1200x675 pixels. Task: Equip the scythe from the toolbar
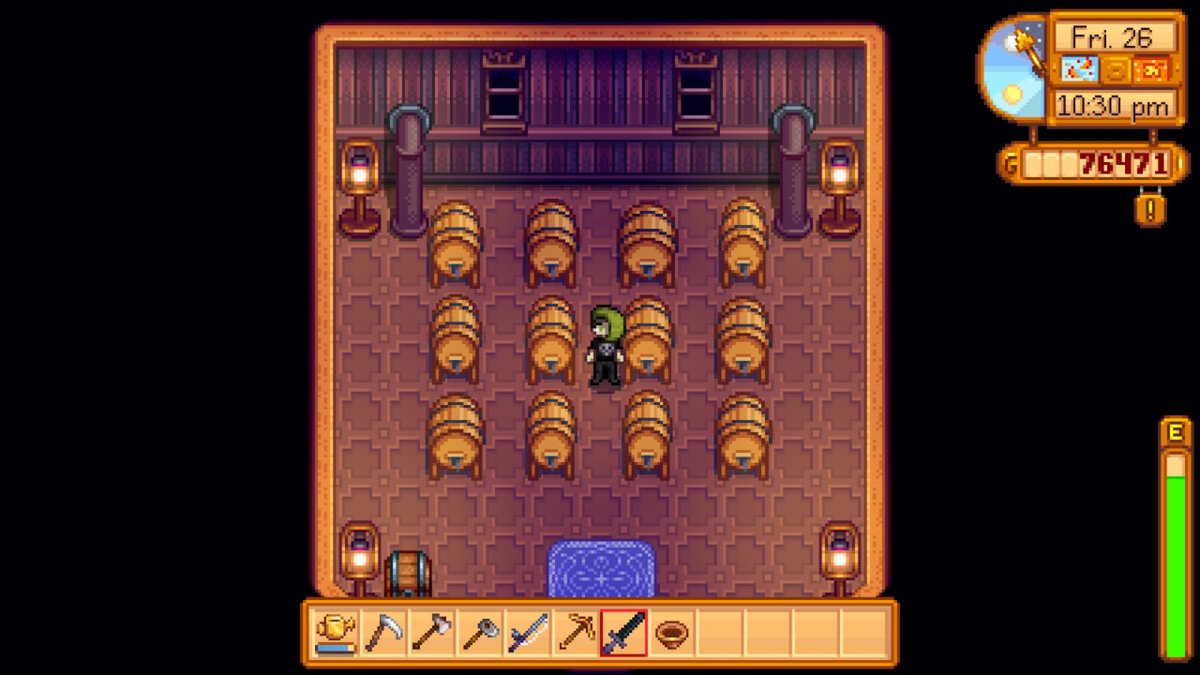[383, 632]
